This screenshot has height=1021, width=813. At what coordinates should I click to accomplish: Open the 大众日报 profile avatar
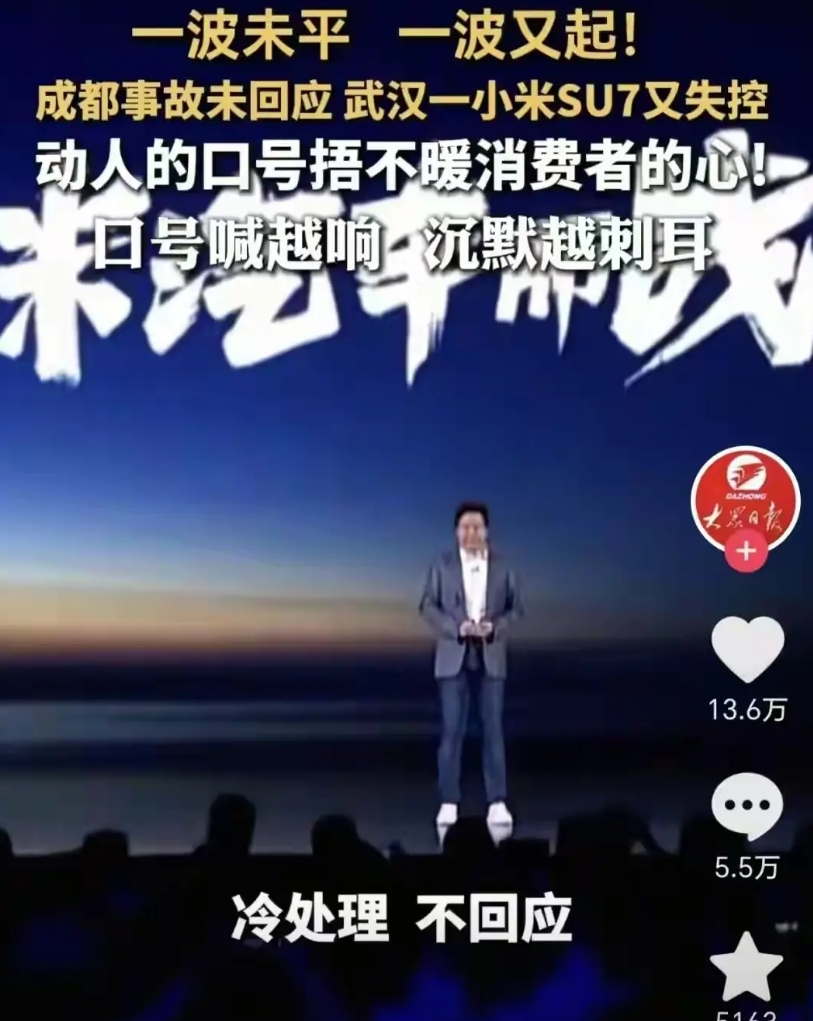pyautogui.click(x=746, y=500)
